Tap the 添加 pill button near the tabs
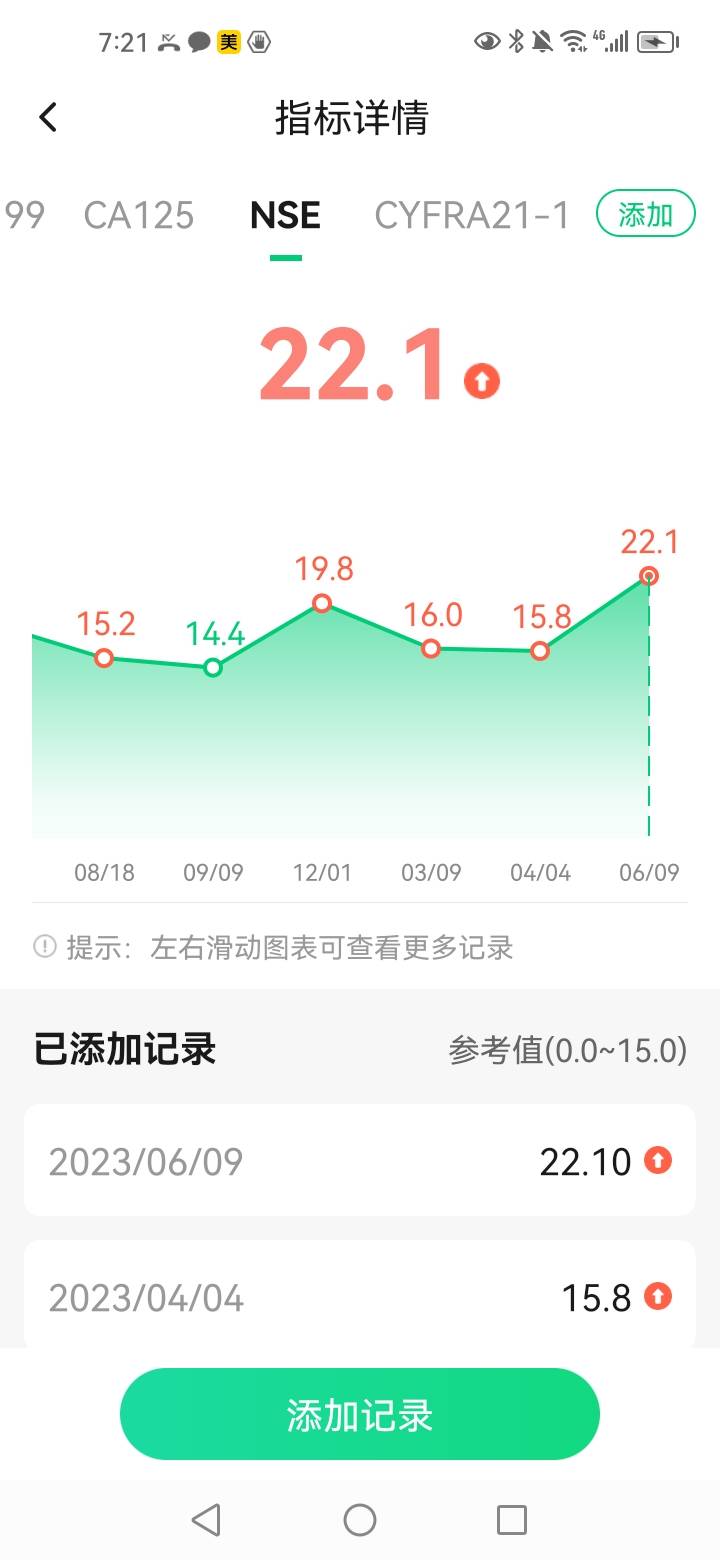Viewport: 720px width, 1560px height. (x=645, y=213)
